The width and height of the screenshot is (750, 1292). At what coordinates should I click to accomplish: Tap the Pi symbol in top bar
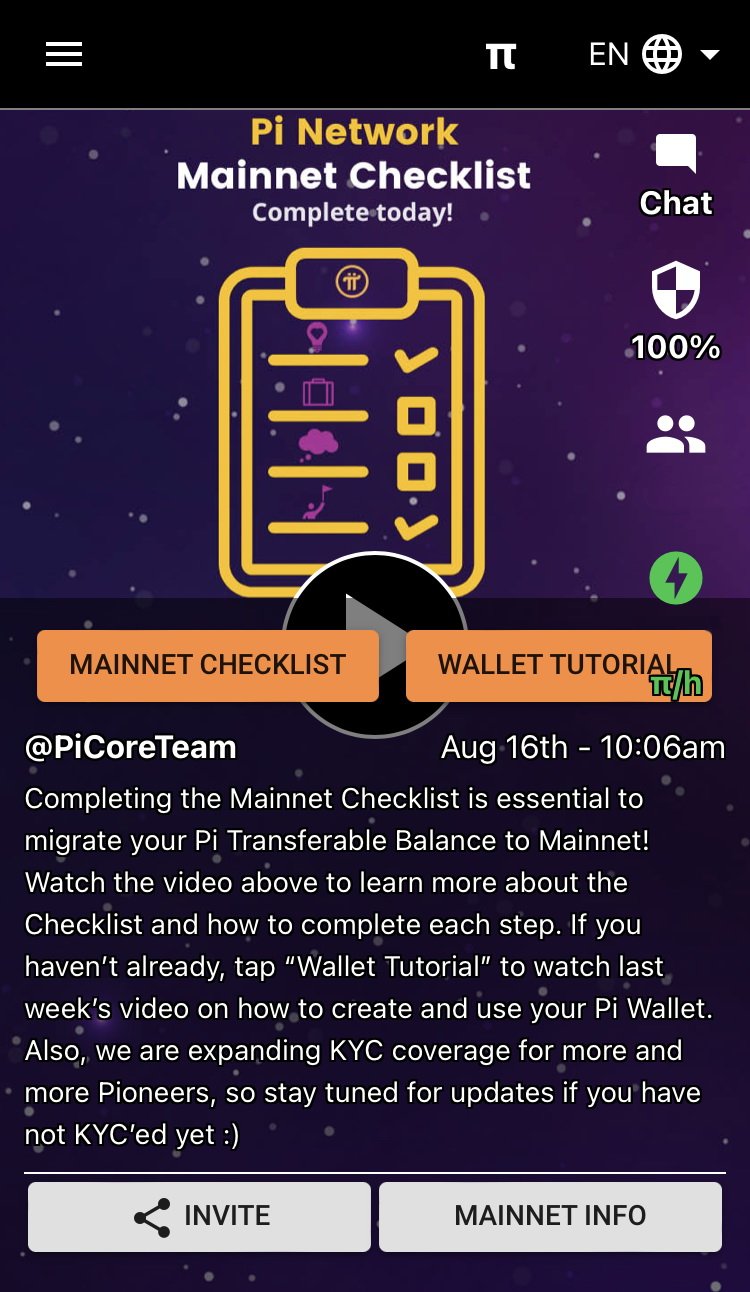[501, 55]
